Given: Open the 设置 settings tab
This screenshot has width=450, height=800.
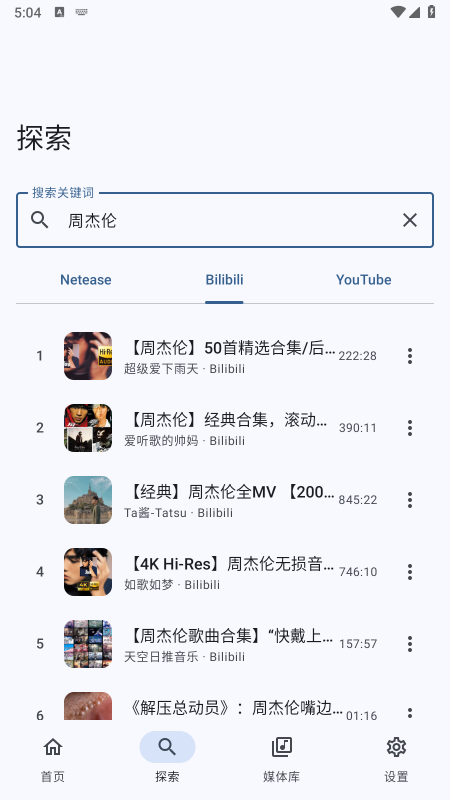Looking at the screenshot, I should pos(396,760).
